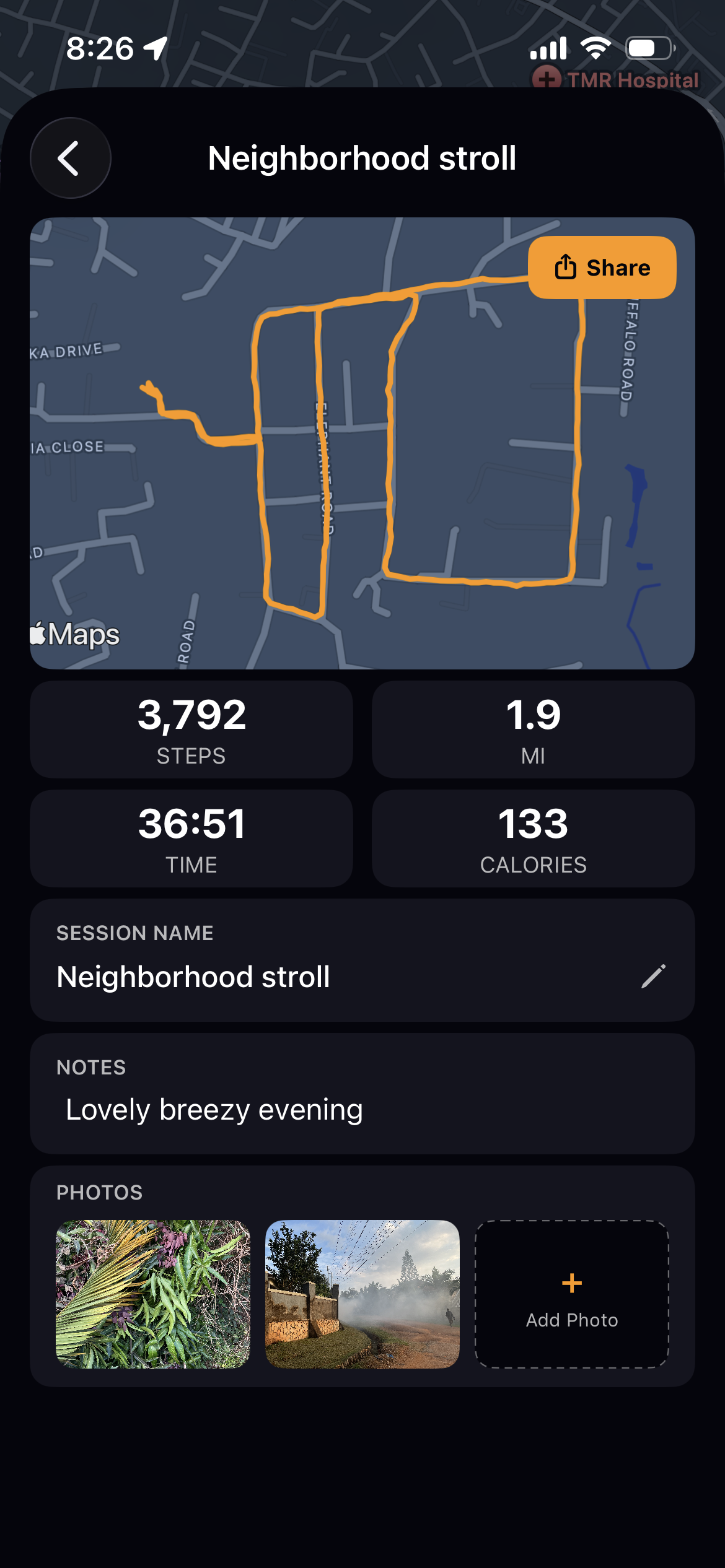The width and height of the screenshot is (725, 1568).
Task: Tap the back chevron to leave this session
Action: tap(70, 158)
